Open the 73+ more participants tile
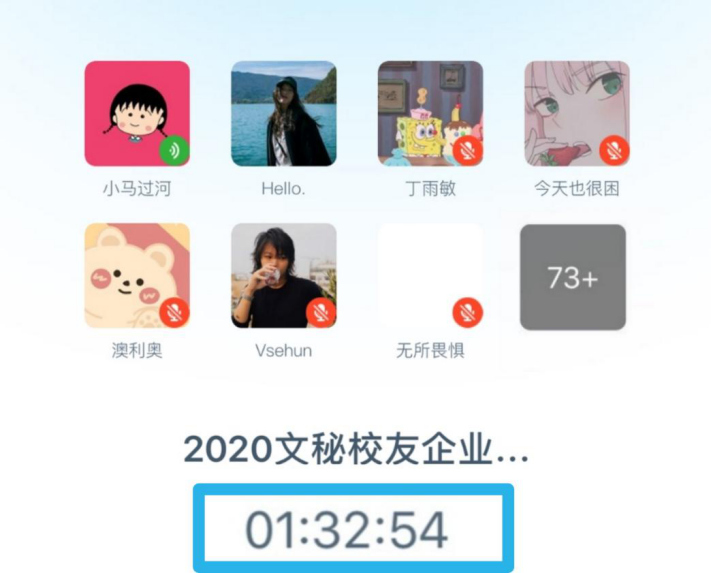Viewport: 711px width, 573px height. (x=572, y=277)
